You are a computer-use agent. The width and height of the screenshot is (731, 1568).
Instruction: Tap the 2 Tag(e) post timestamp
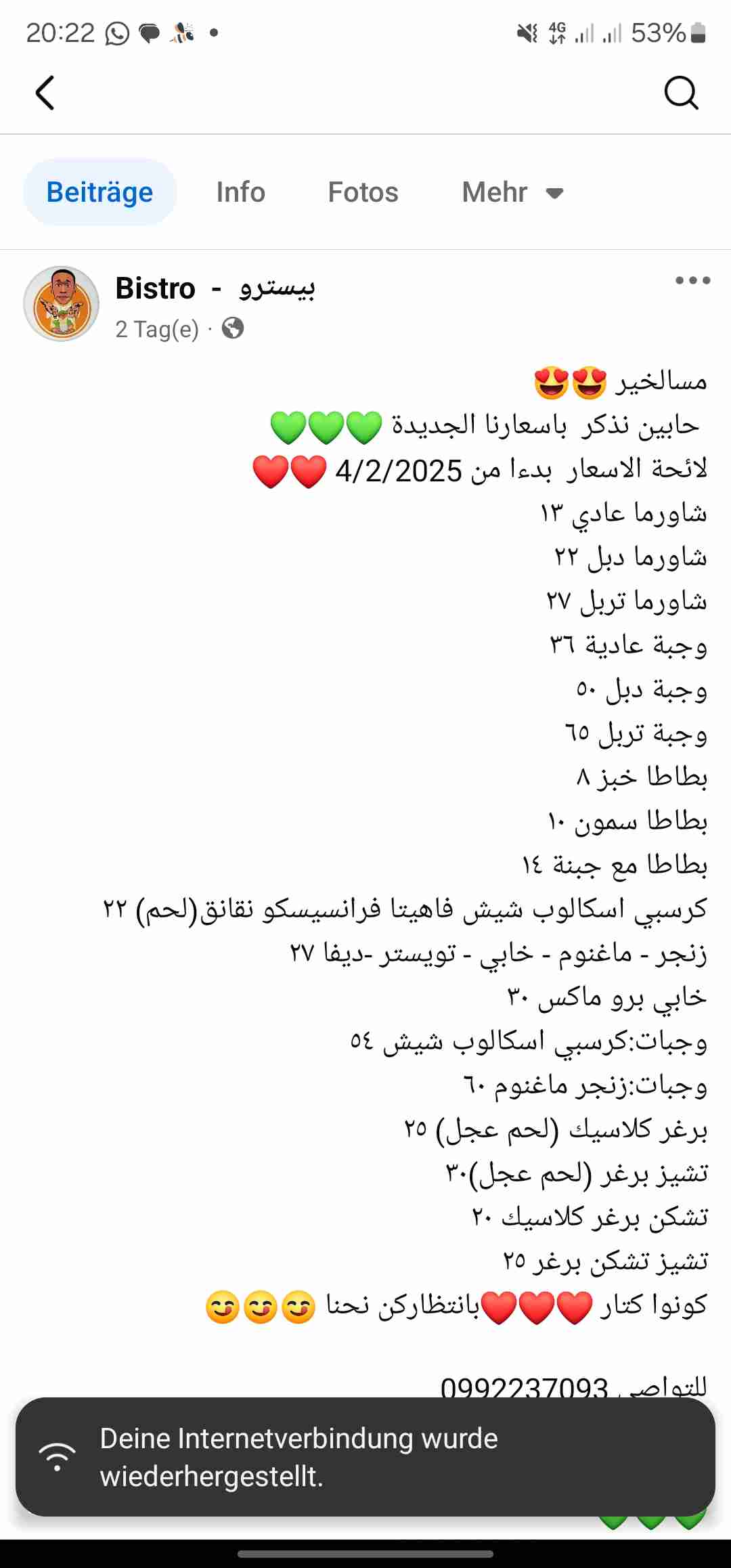click(x=157, y=330)
